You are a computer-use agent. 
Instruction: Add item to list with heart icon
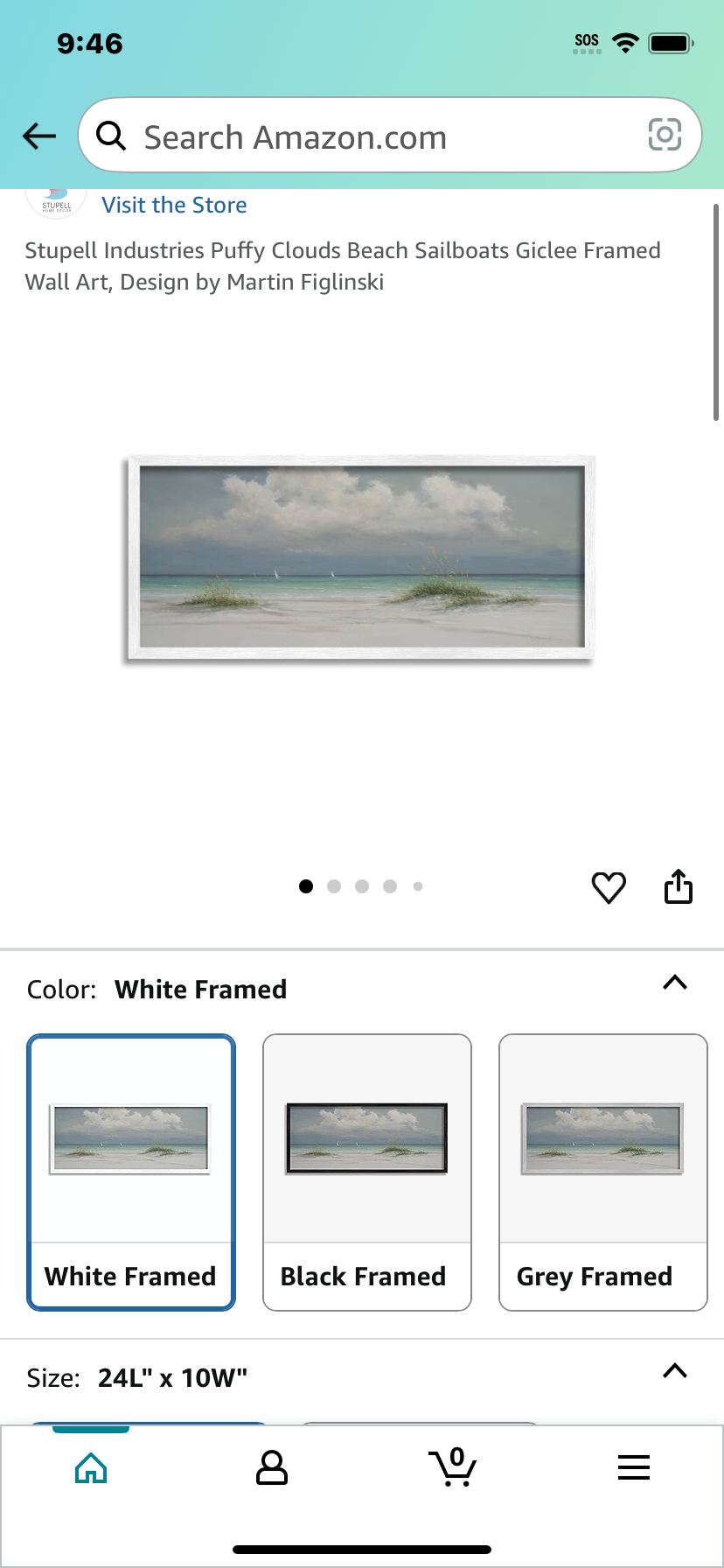[x=609, y=887]
